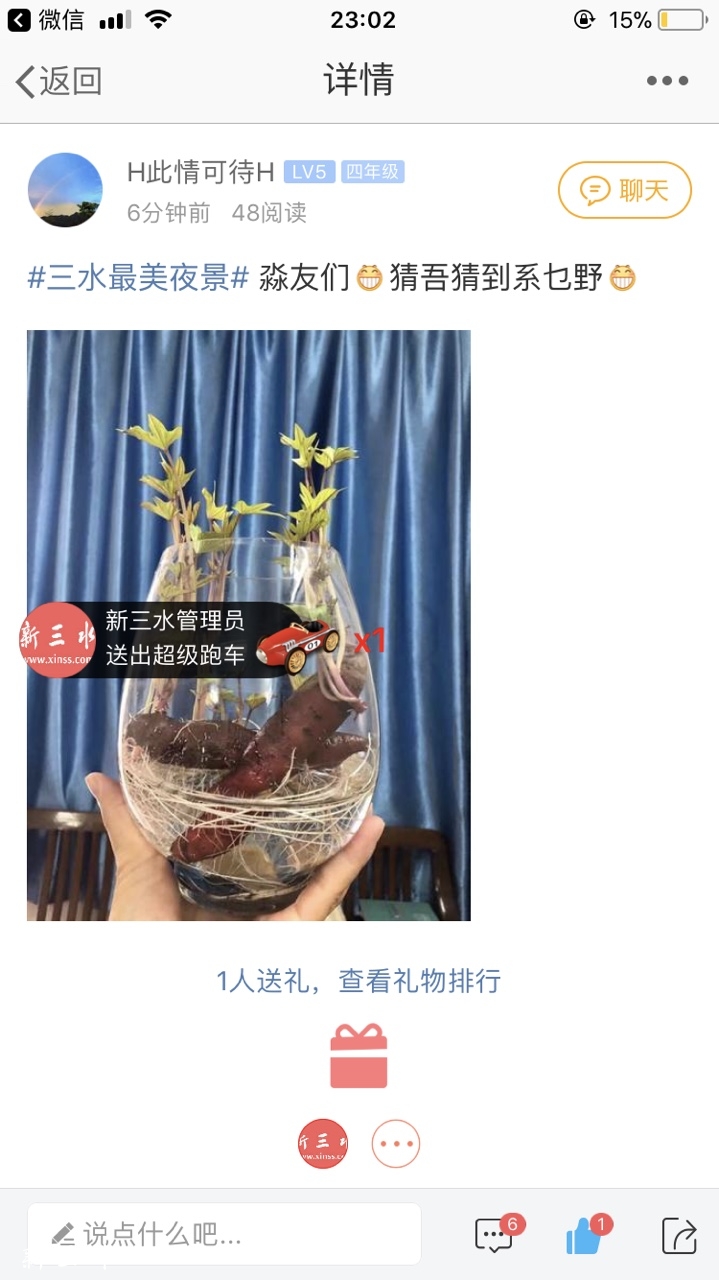Open the 新三水 gift sender avatar
719x1280 pixels.
click(x=323, y=1143)
